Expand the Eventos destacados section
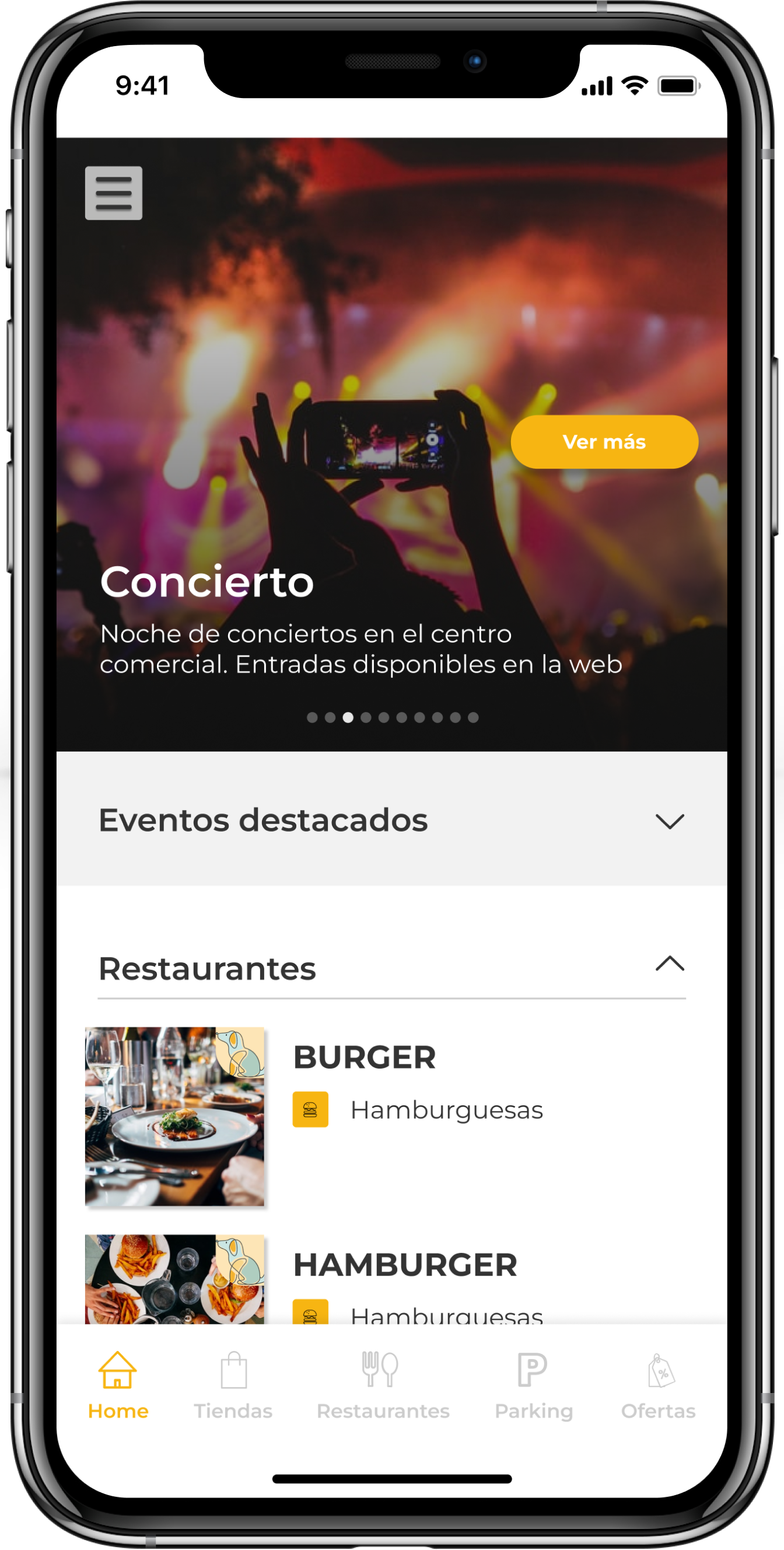The width and height of the screenshot is (784, 1550). [x=669, y=821]
